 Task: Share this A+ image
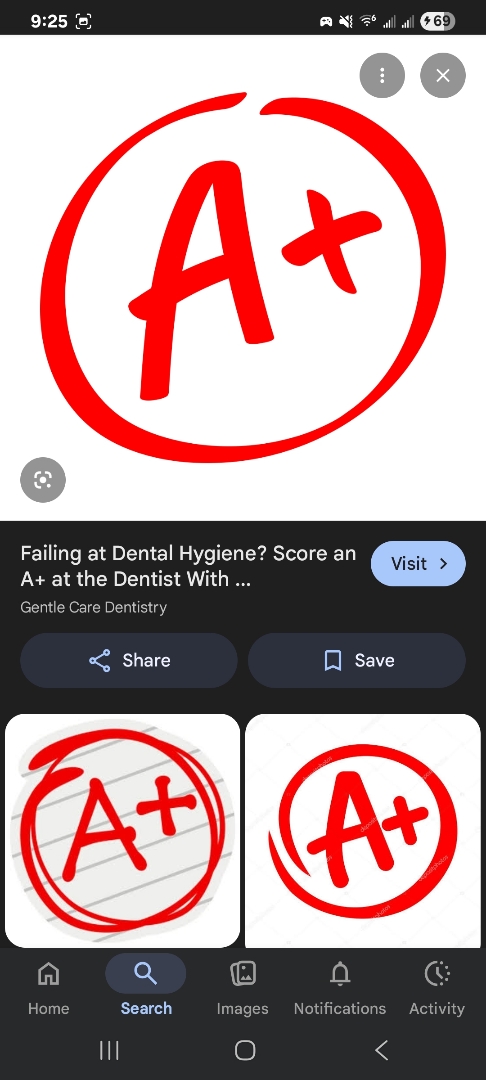pos(129,661)
